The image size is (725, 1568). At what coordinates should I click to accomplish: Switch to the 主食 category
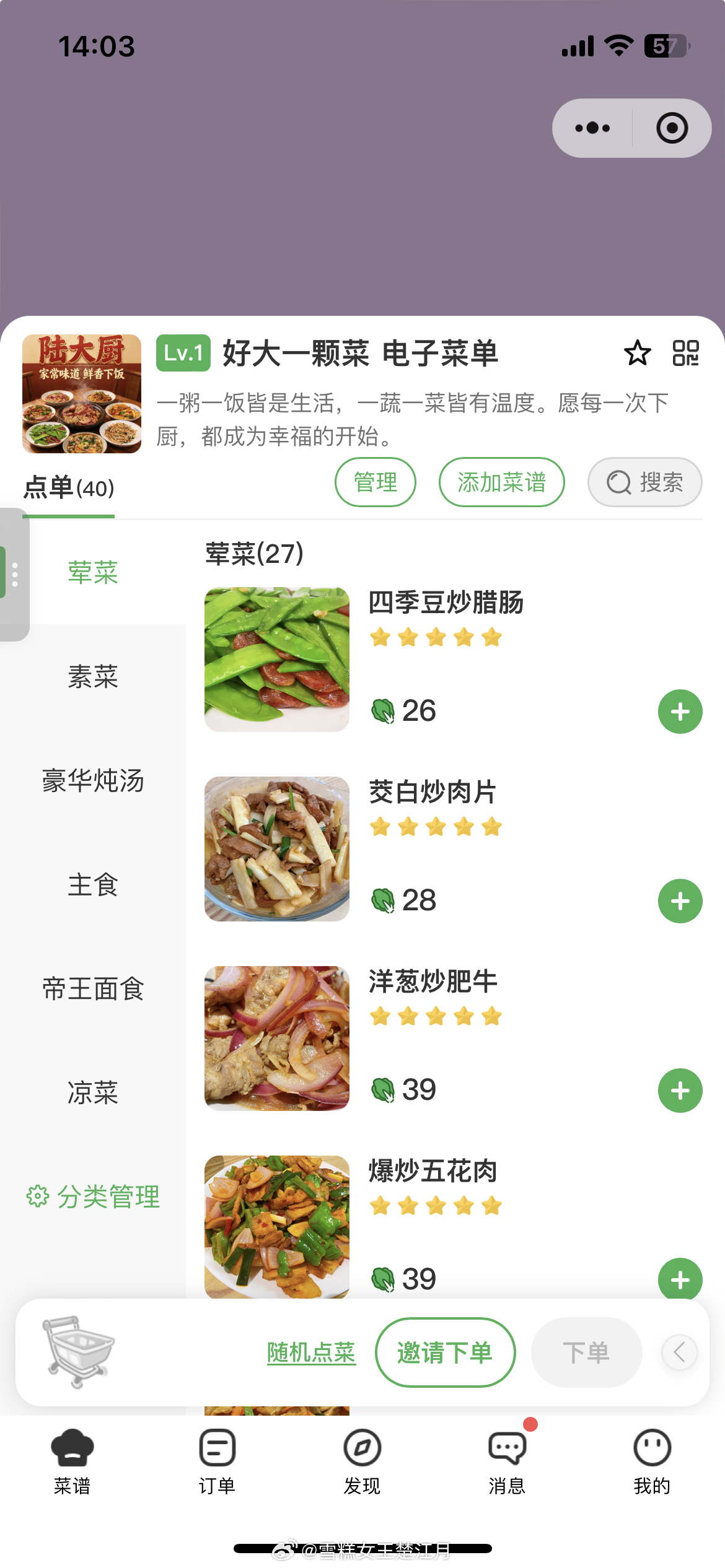coord(93,884)
